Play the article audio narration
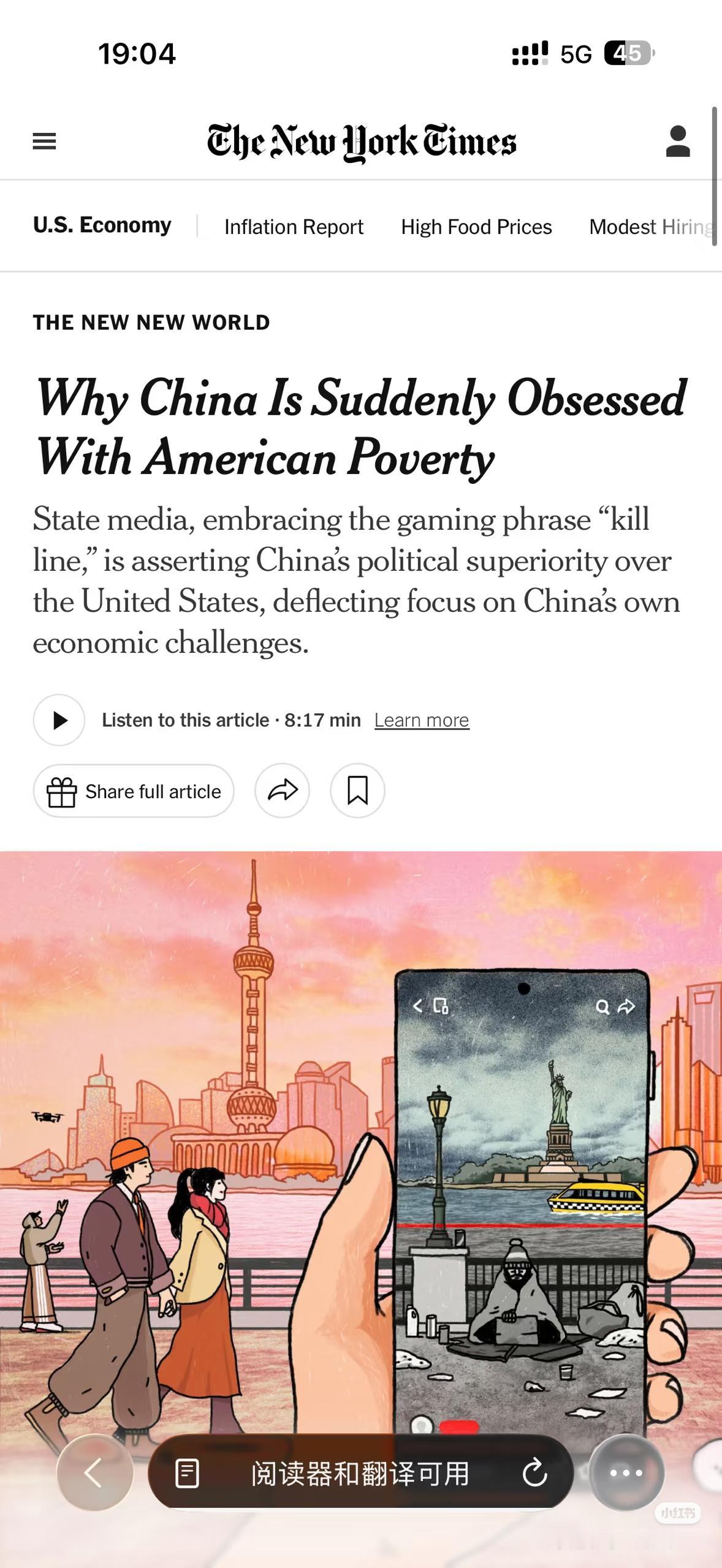This screenshot has height=1568, width=722. 59,720
